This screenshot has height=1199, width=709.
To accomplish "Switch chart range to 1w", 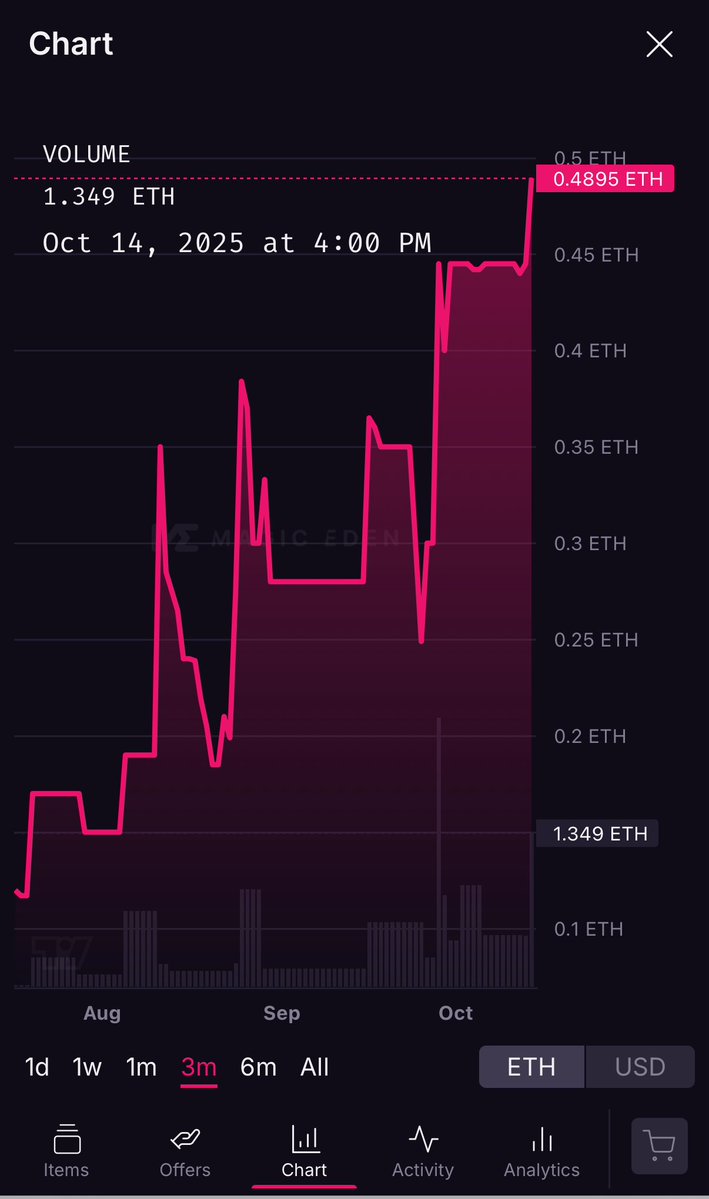I will point(87,1067).
